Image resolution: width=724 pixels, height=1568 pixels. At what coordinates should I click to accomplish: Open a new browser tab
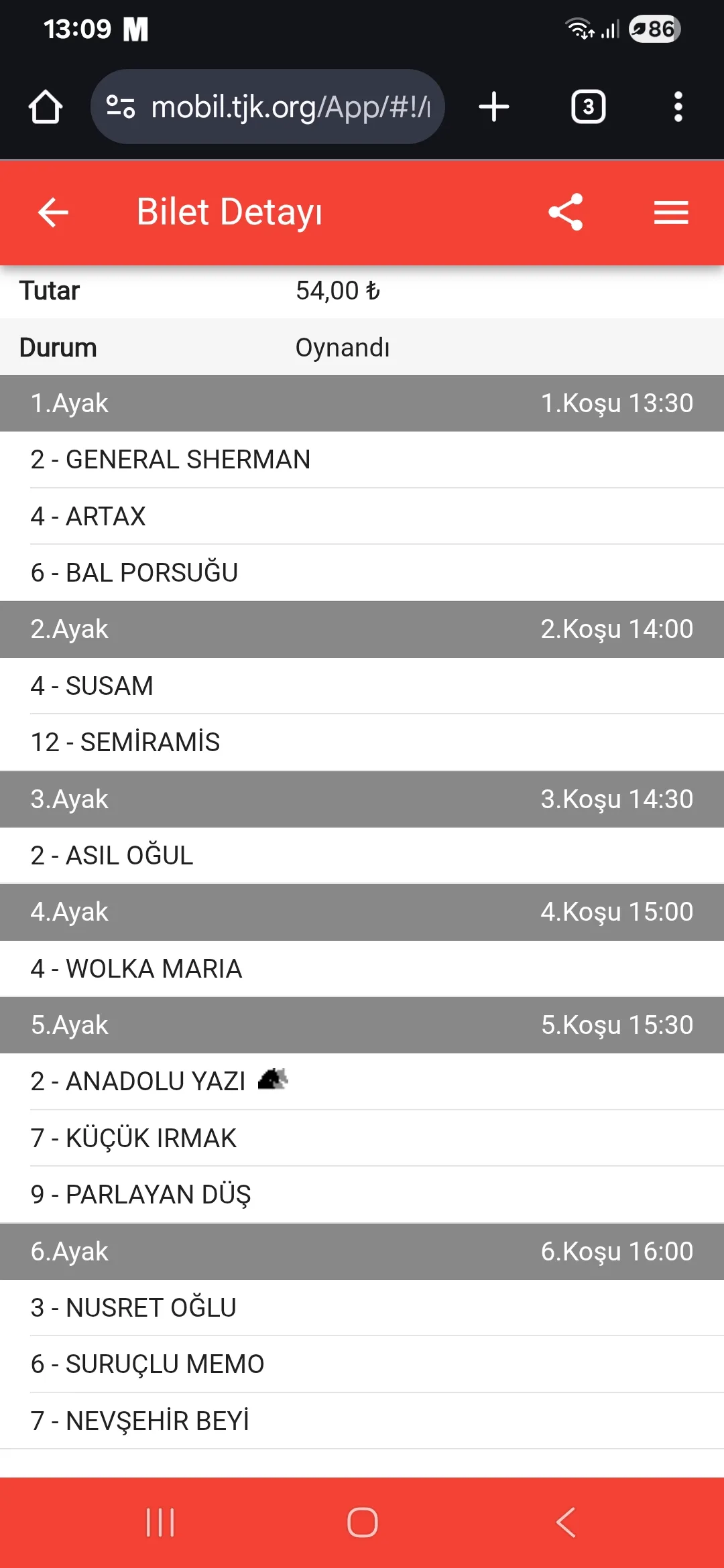[x=494, y=107]
